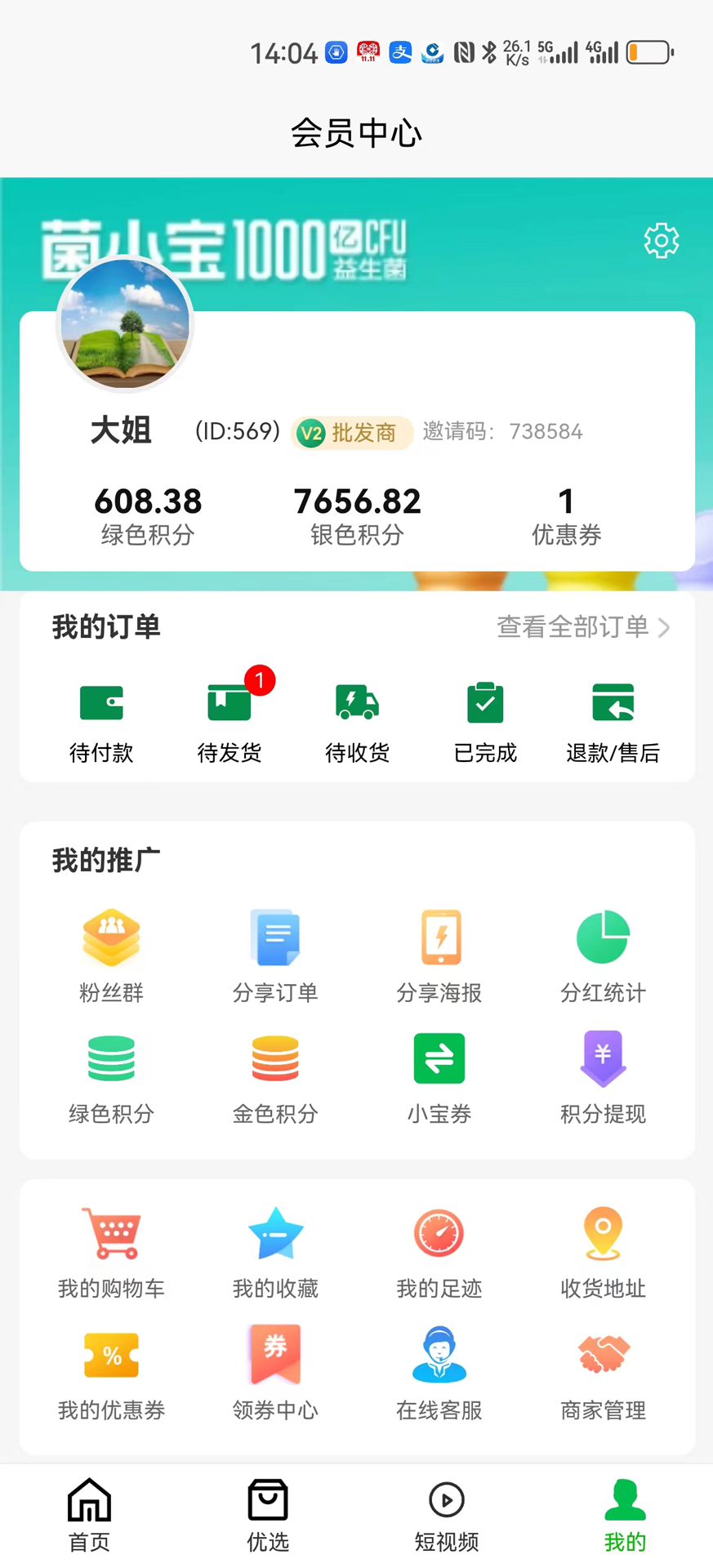Open the settings gear on the banner
713x1568 pixels.
660,239
